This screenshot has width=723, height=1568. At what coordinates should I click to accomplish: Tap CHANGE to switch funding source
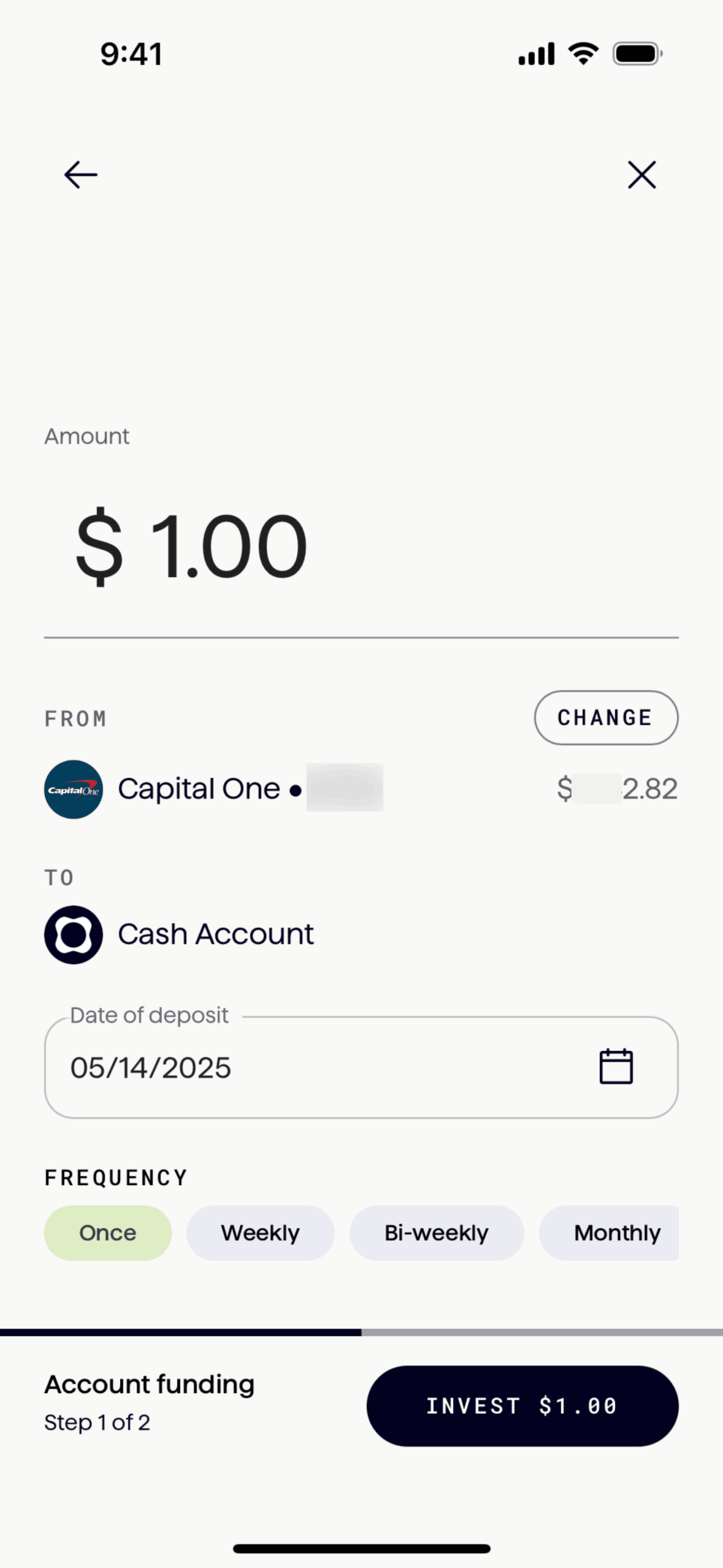pos(605,718)
